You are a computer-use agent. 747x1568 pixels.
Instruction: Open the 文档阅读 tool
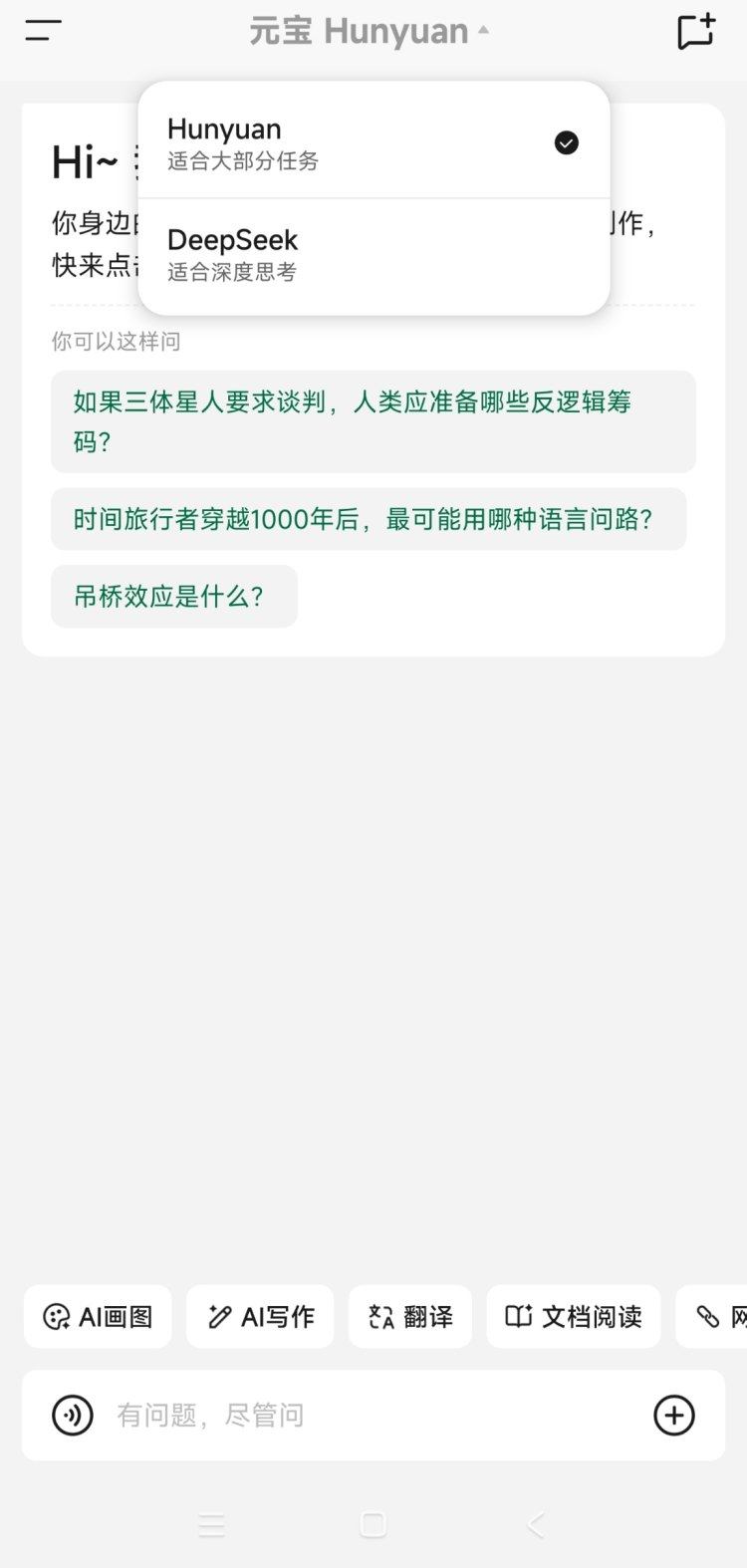click(574, 1316)
